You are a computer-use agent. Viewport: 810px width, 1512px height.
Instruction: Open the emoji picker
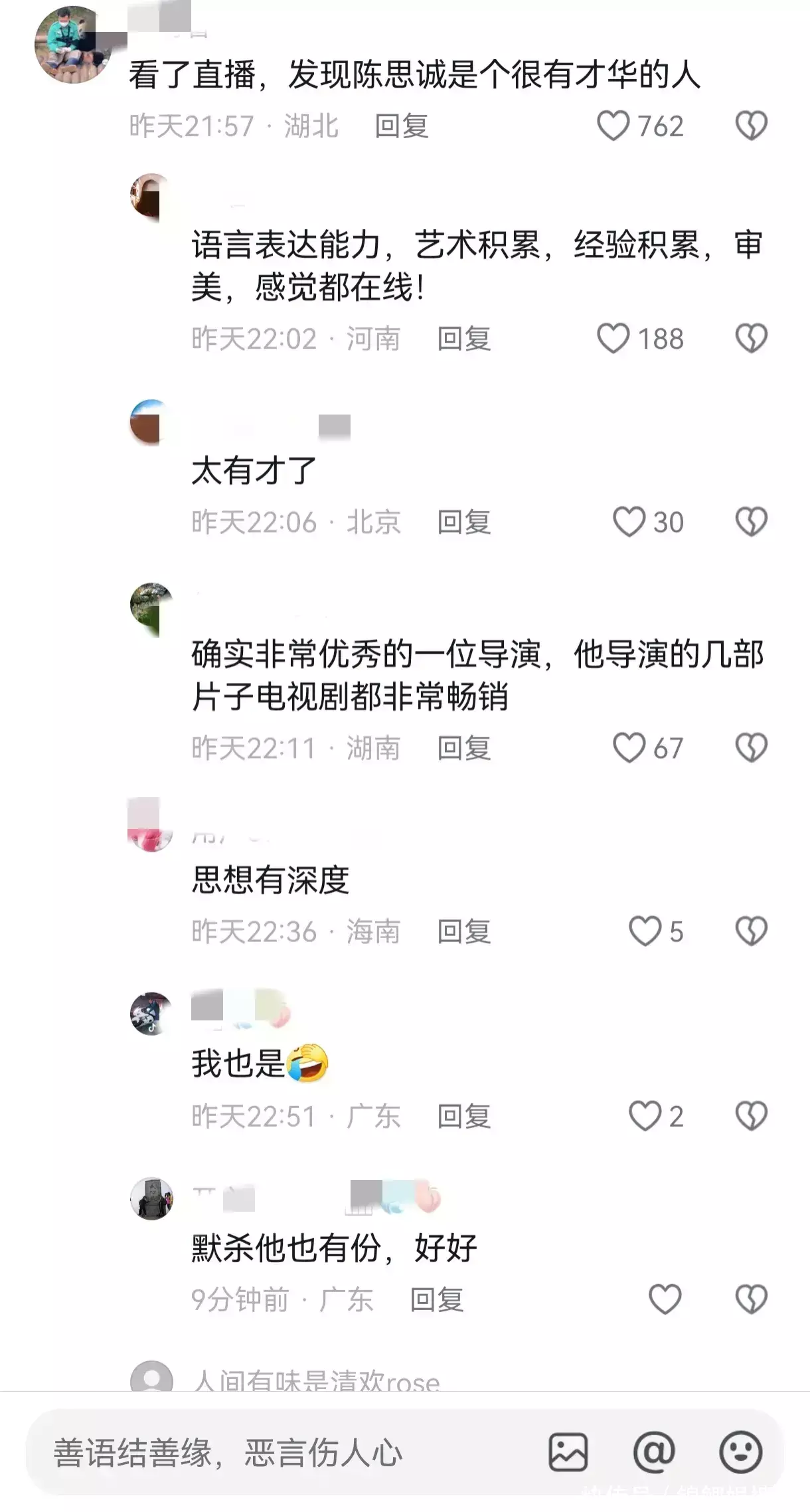(x=740, y=1452)
